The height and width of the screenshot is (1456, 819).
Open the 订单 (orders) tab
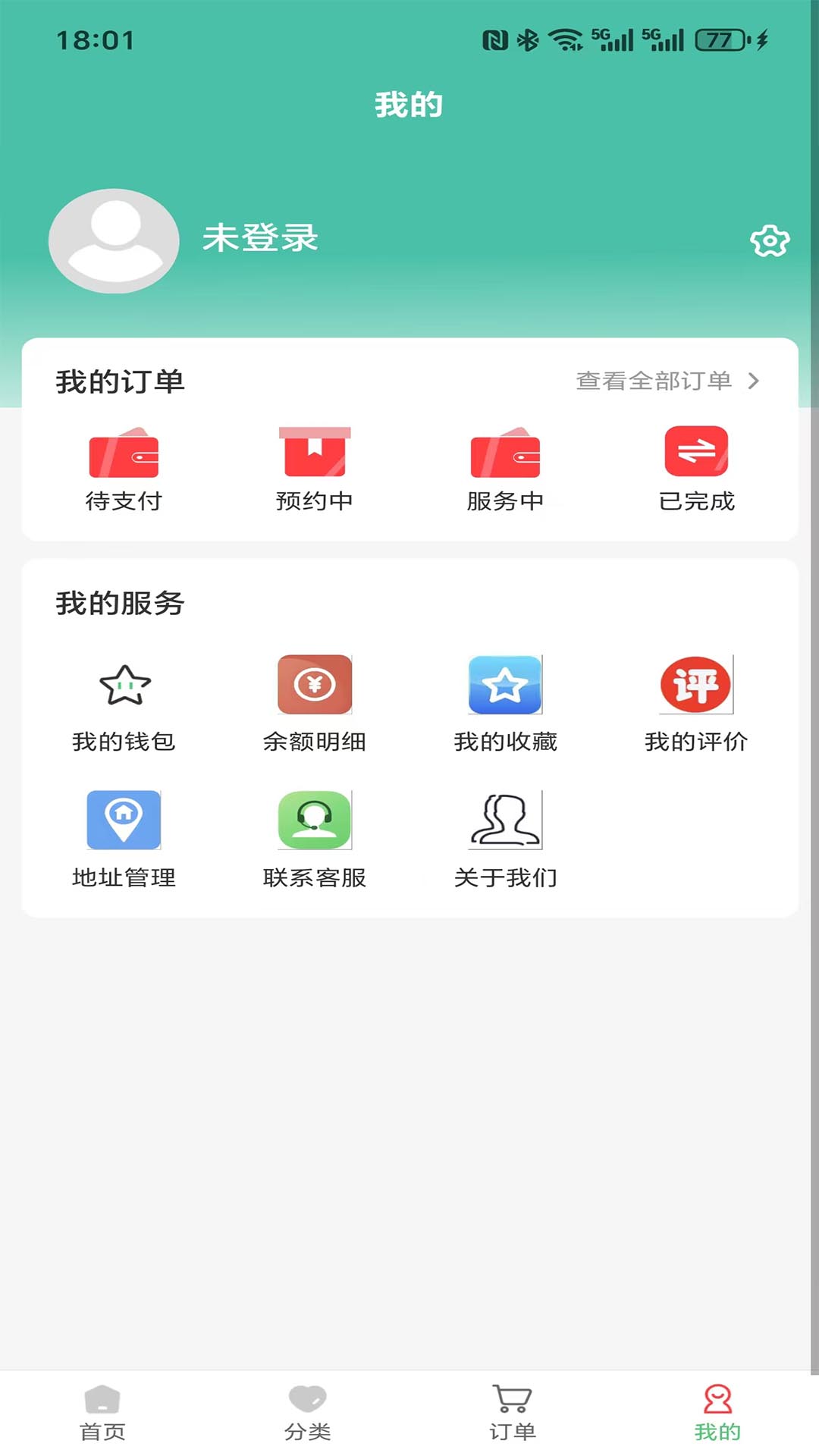click(x=512, y=1410)
